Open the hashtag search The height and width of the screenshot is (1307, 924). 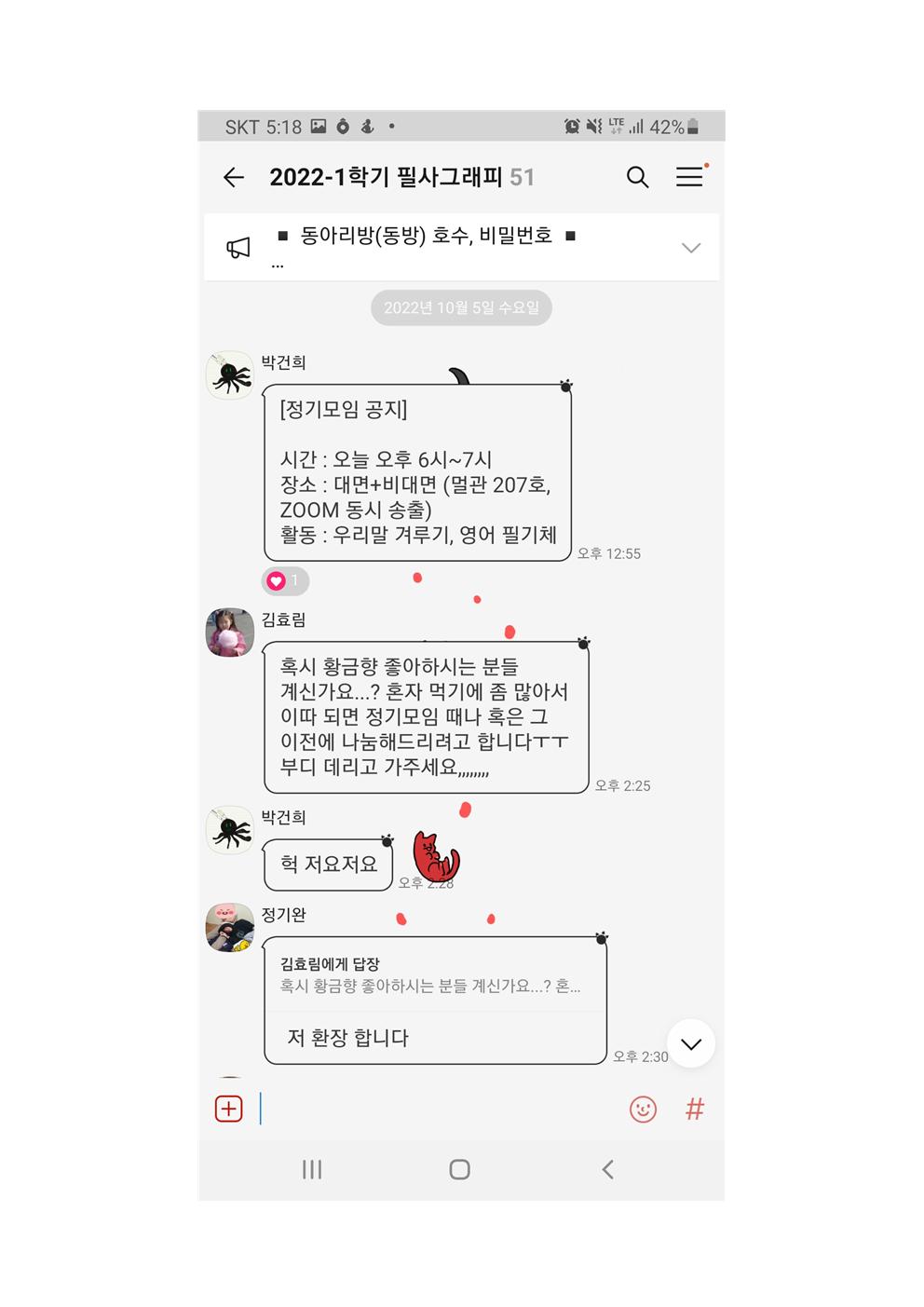point(695,1109)
